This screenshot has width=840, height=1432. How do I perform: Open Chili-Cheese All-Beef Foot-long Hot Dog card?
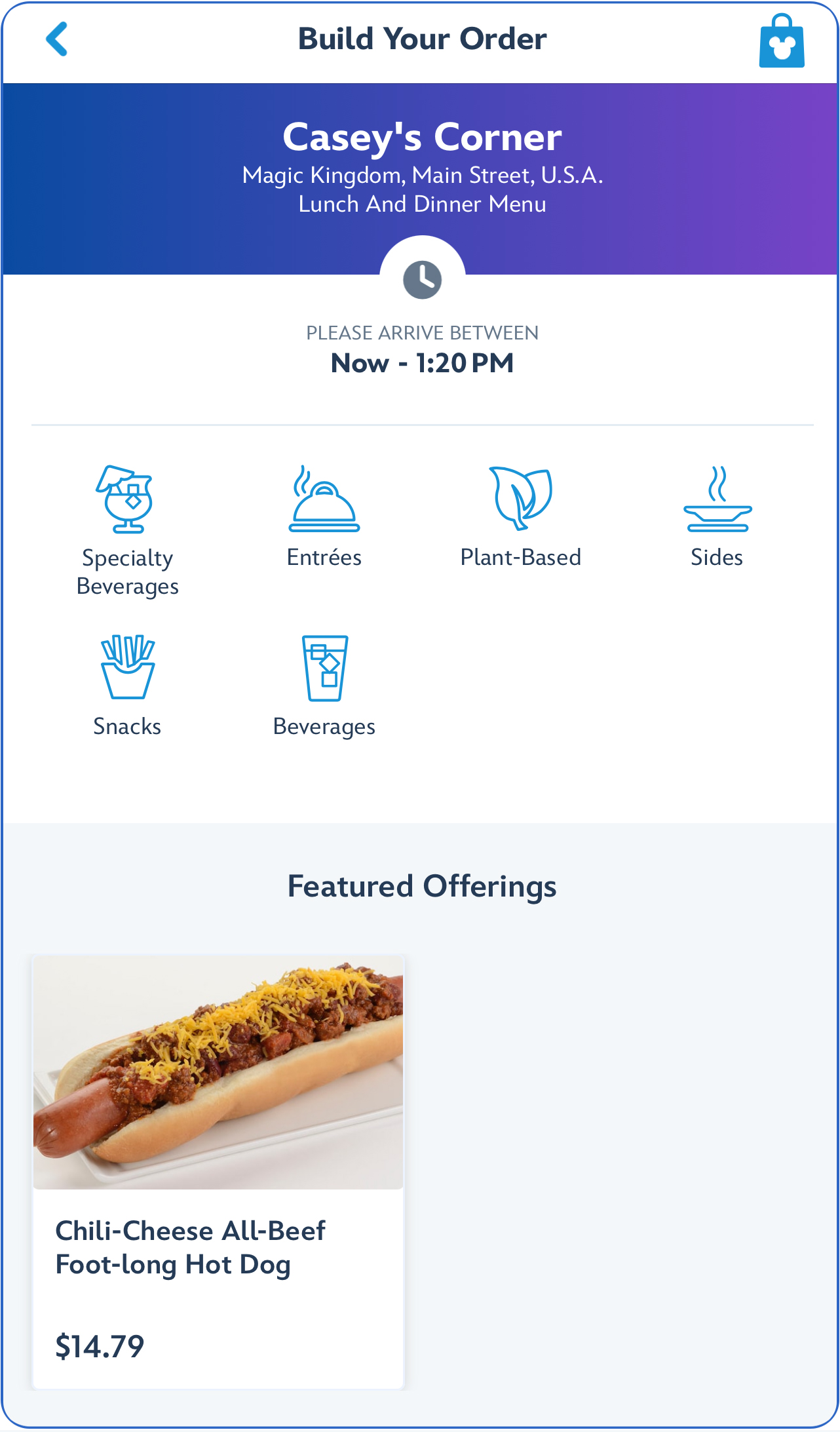point(218,1171)
